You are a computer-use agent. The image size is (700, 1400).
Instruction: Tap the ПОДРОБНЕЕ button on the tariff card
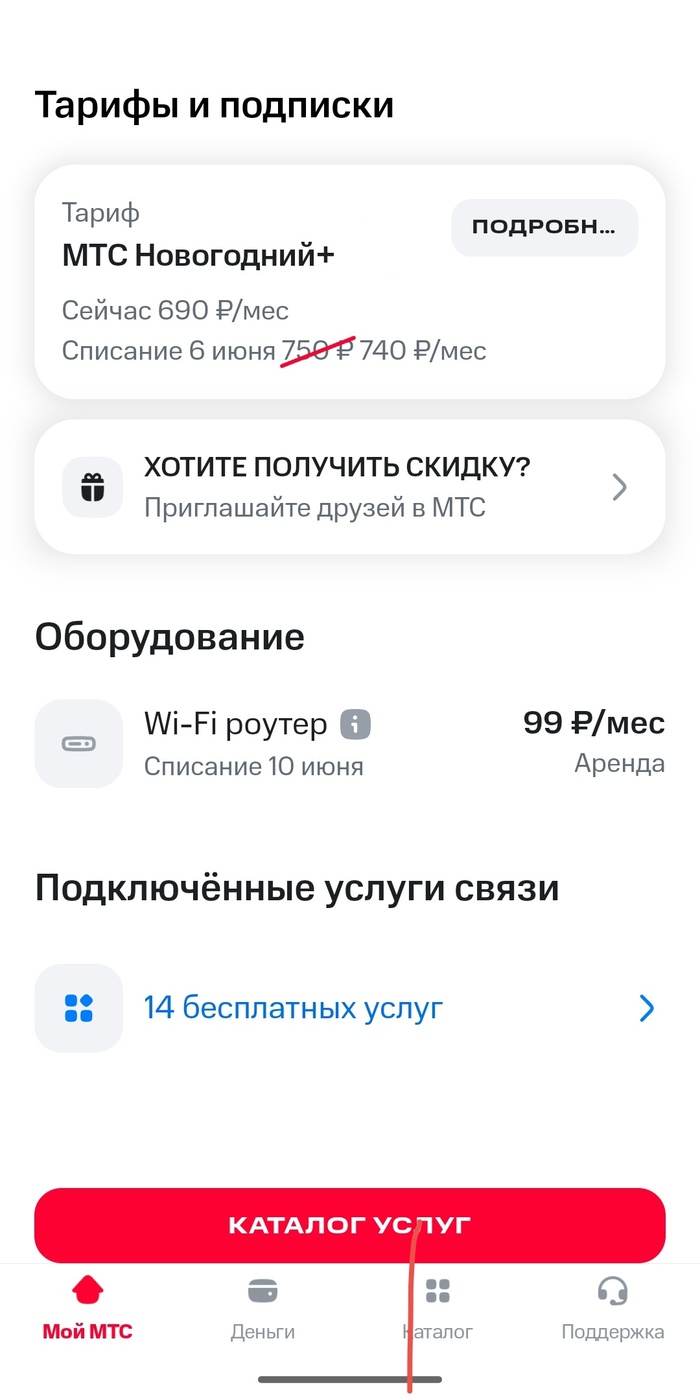click(544, 227)
